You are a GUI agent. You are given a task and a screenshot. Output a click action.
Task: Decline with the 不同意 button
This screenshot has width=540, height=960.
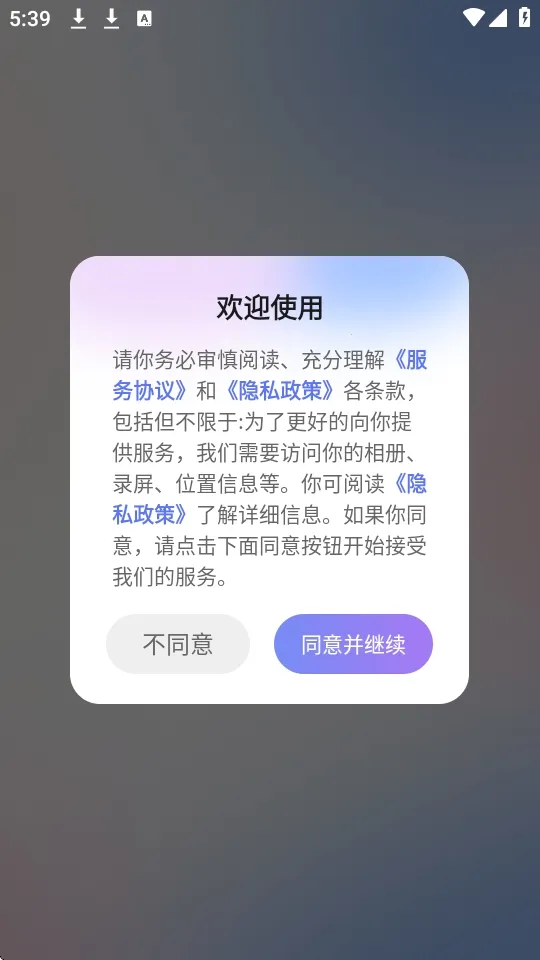178,644
